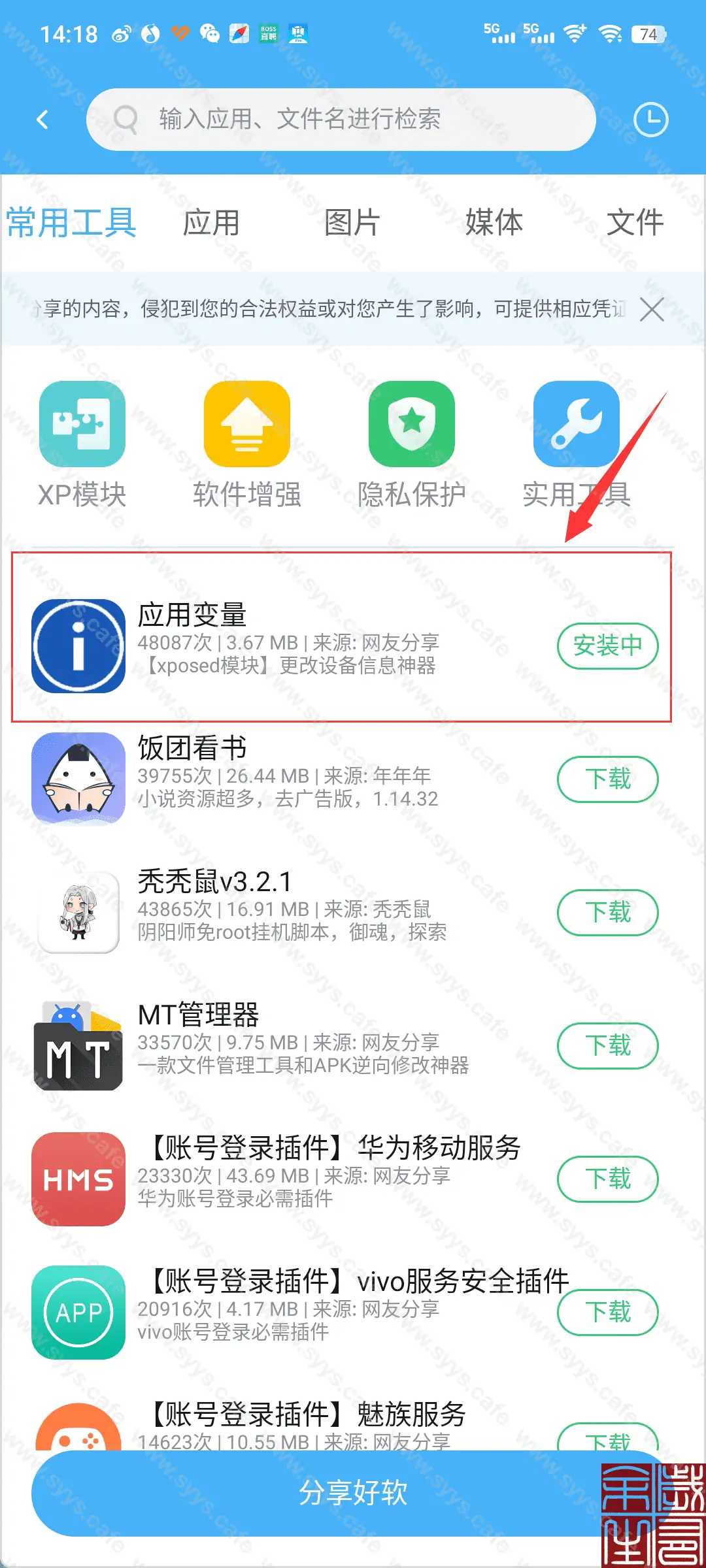Open the history clock icon
Image resolution: width=706 pixels, height=1568 pixels.
point(650,120)
